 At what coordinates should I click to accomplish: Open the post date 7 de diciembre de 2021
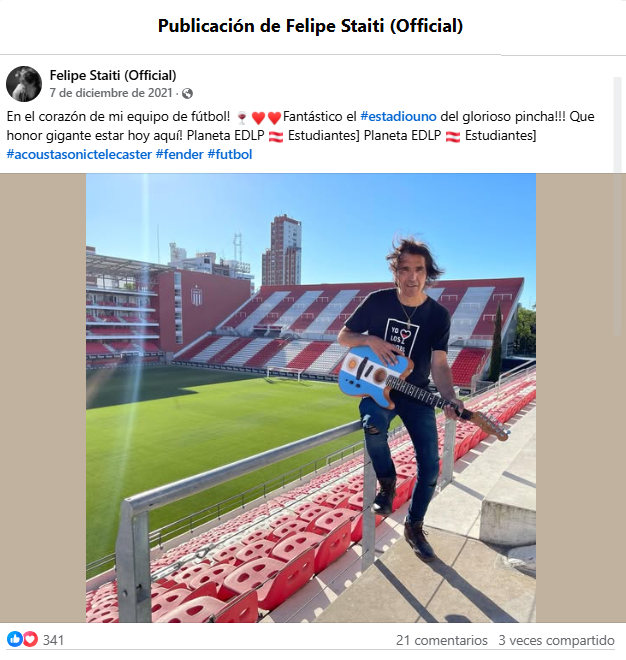pyautogui.click(x=112, y=93)
